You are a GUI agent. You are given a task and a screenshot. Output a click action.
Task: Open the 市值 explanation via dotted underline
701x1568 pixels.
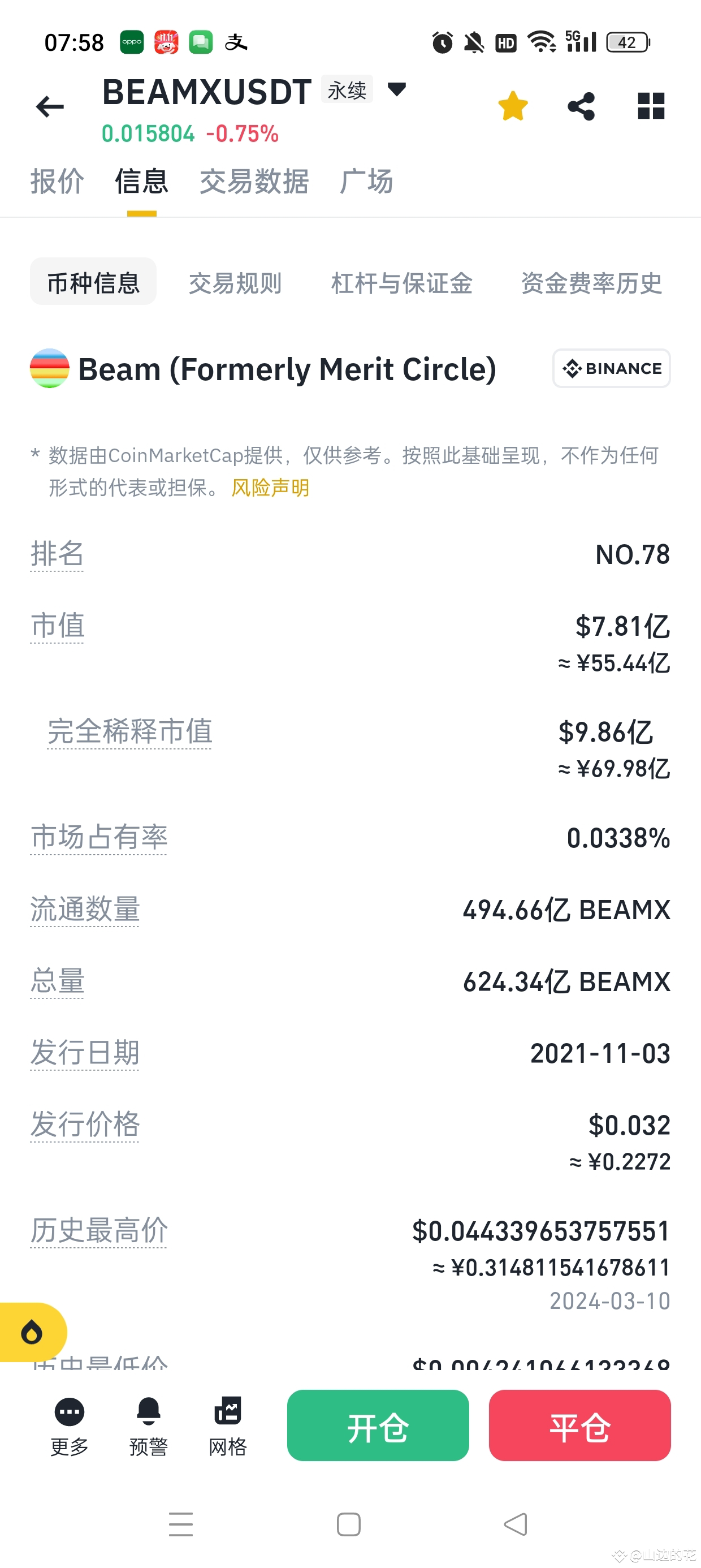(57, 626)
